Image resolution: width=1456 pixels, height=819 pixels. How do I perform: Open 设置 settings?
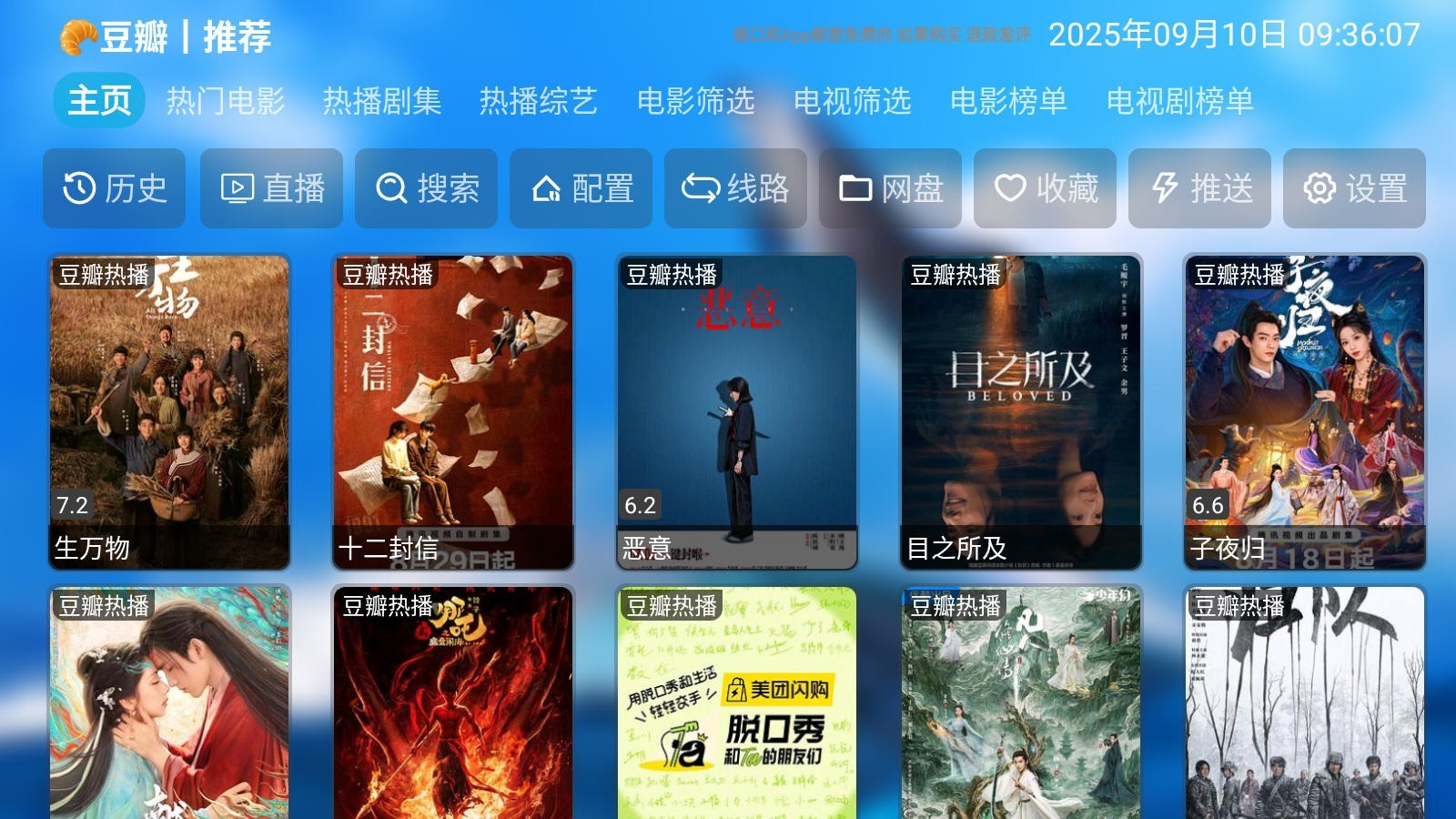tap(1355, 188)
